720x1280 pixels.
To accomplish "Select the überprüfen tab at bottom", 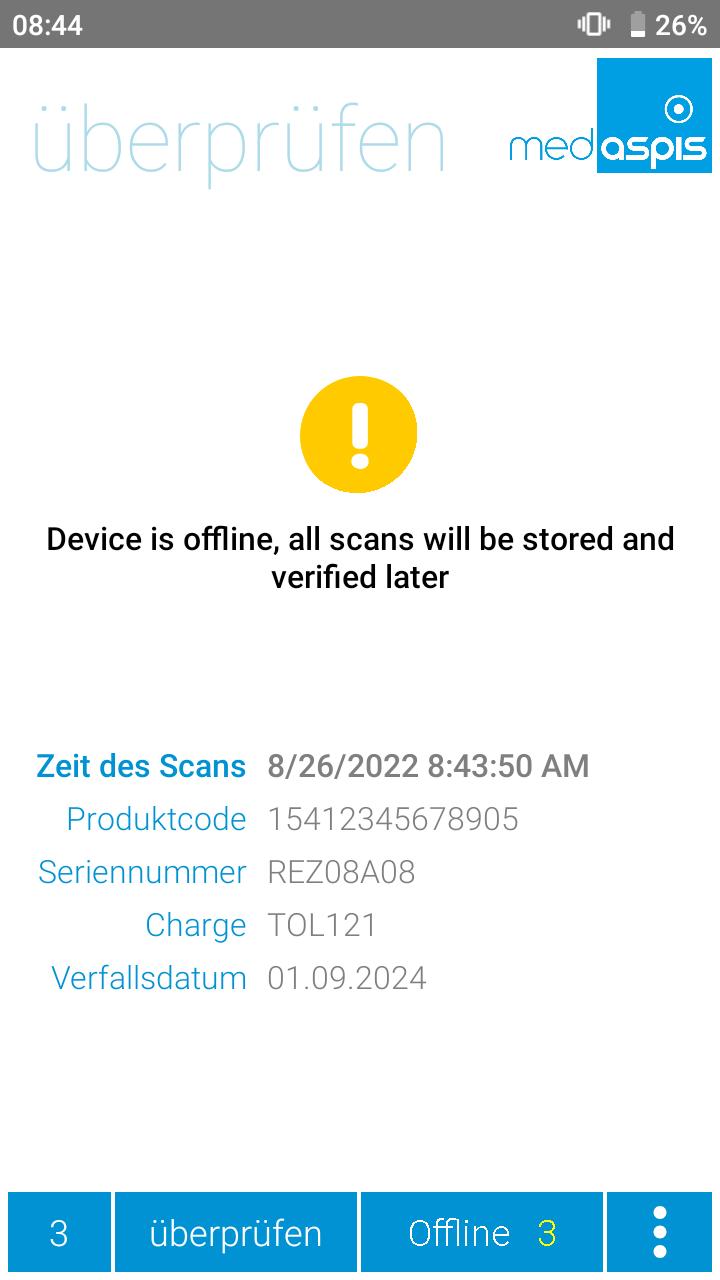I will (235, 1232).
